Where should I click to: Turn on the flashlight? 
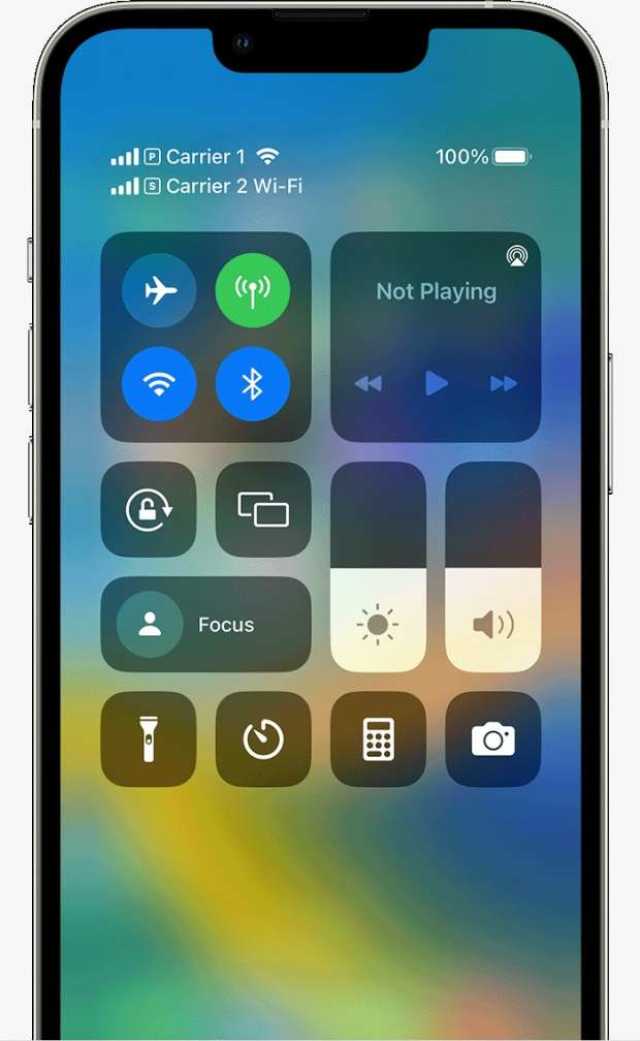149,739
